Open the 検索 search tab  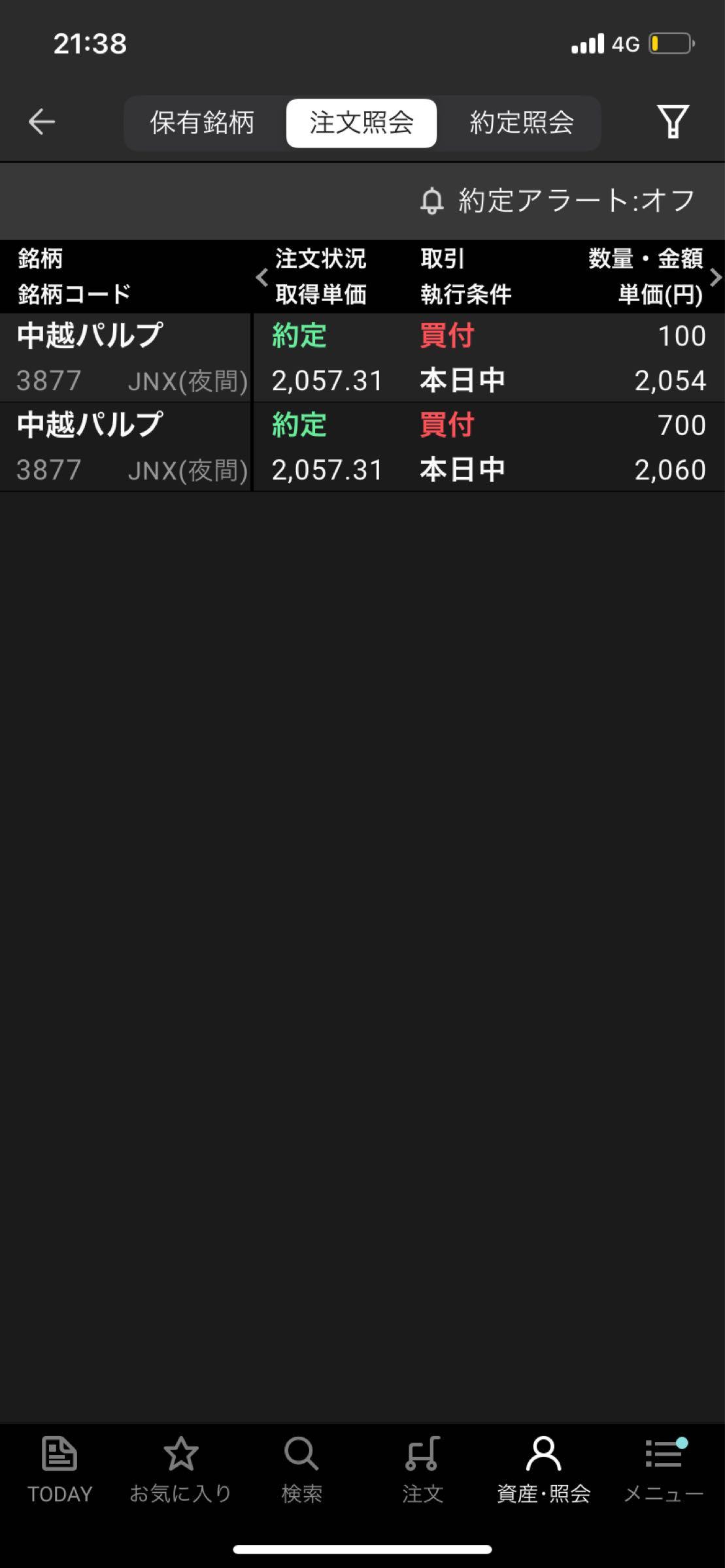301,1469
